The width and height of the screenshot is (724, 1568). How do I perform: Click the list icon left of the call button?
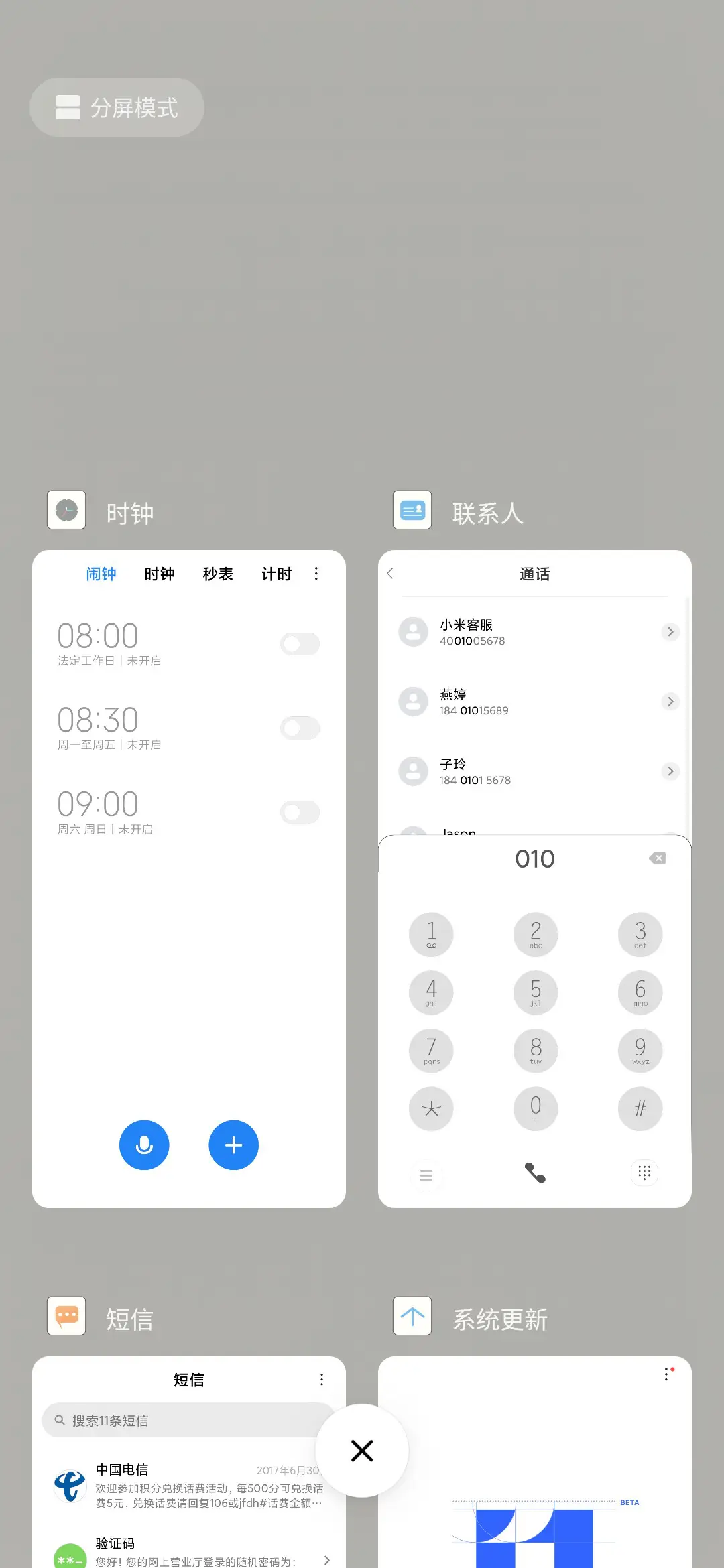click(426, 1175)
